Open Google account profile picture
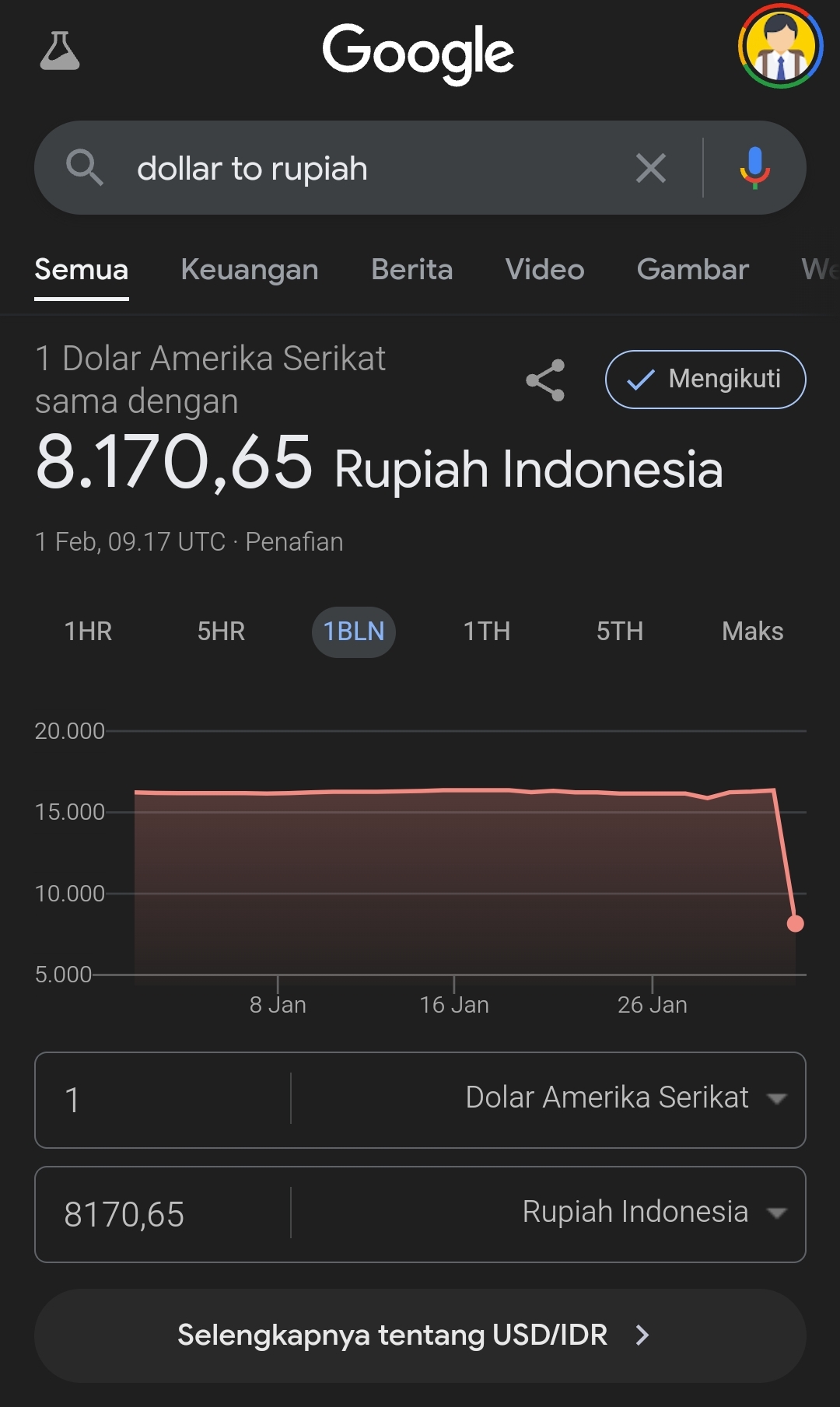Screen dimensions: 840x1407 (x=780, y=47)
